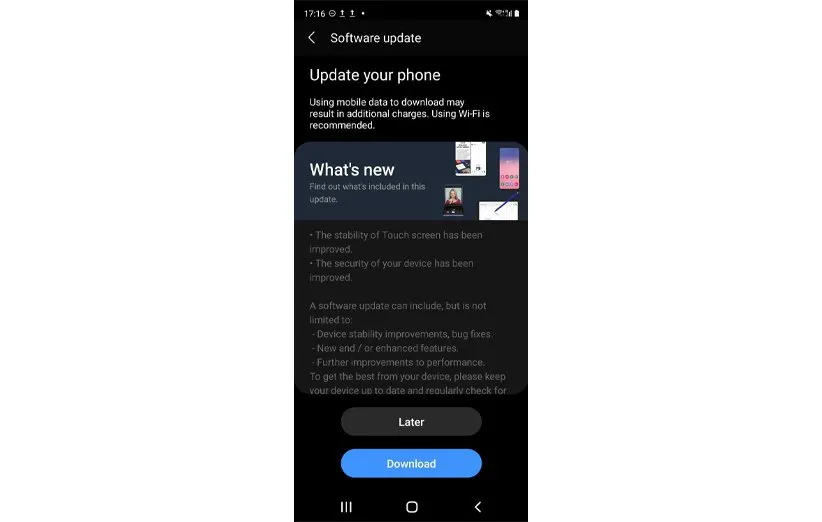Open recent apps from navigation bar
Screen dimensions: 822x522
pos(346,507)
